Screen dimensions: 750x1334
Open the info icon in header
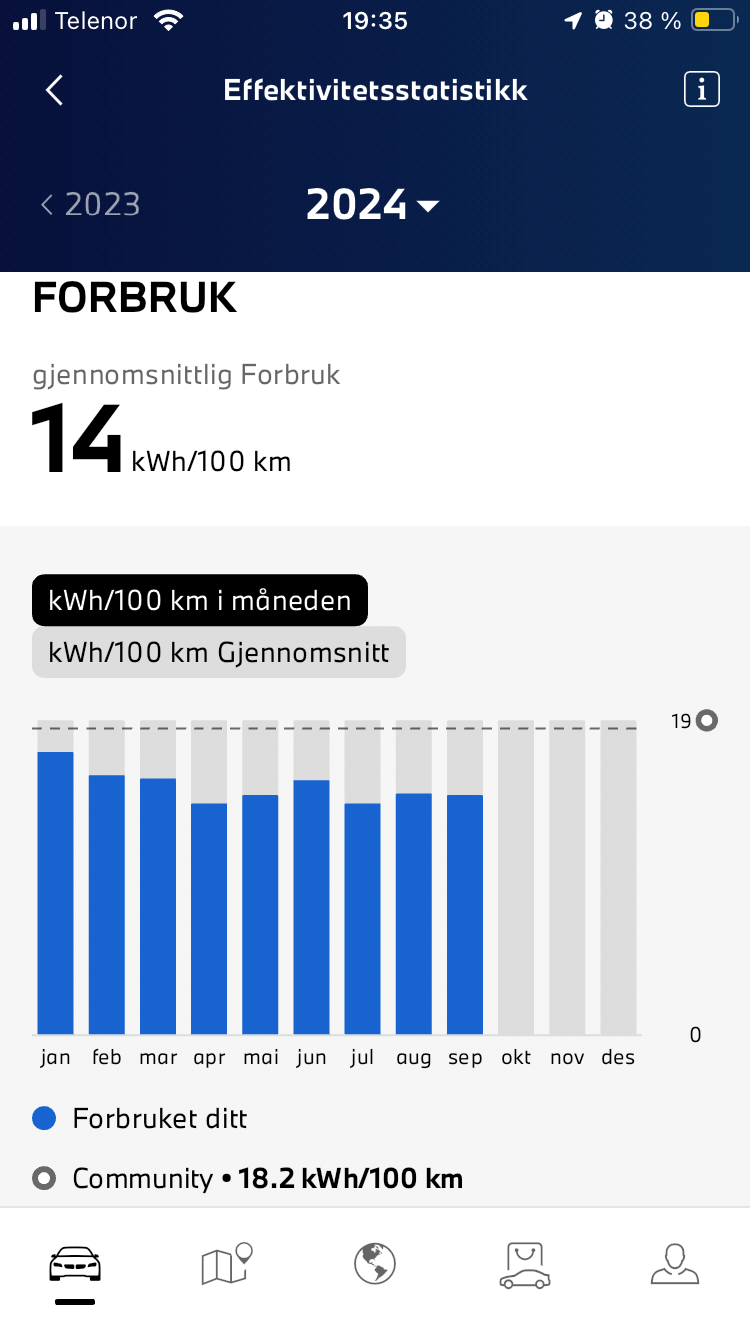click(702, 90)
